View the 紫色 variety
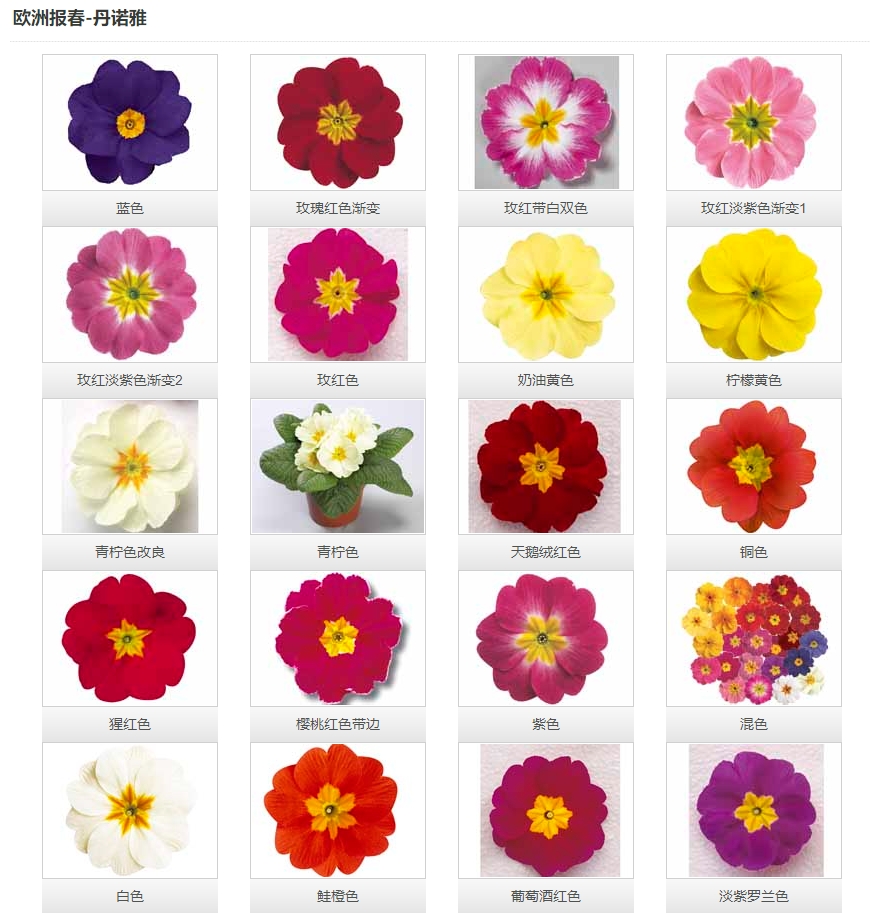Screen dimensions: 877x913 click(546, 638)
